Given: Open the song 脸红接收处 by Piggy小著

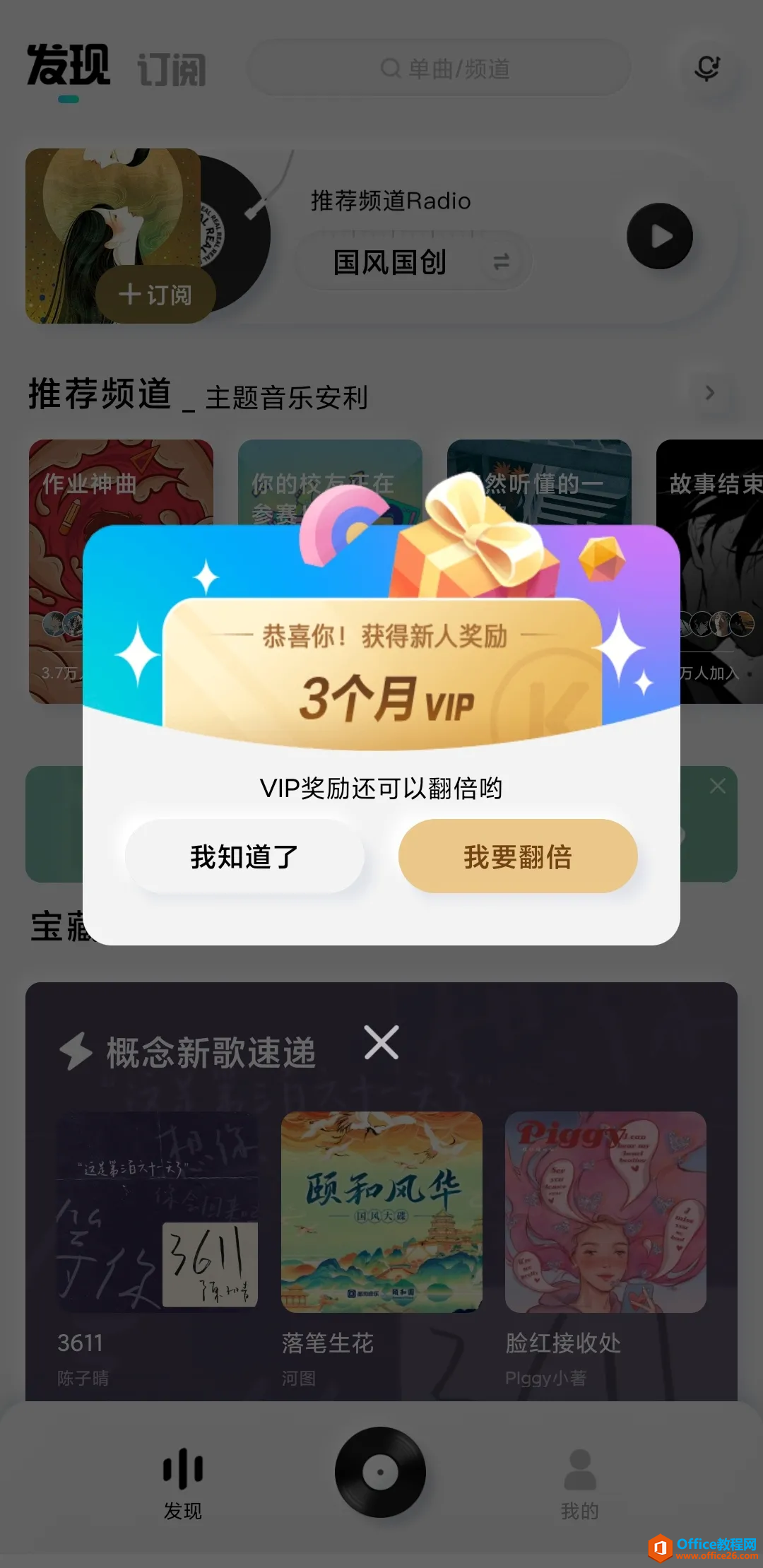Looking at the screenshot, I should click(x=605, y=1213).
